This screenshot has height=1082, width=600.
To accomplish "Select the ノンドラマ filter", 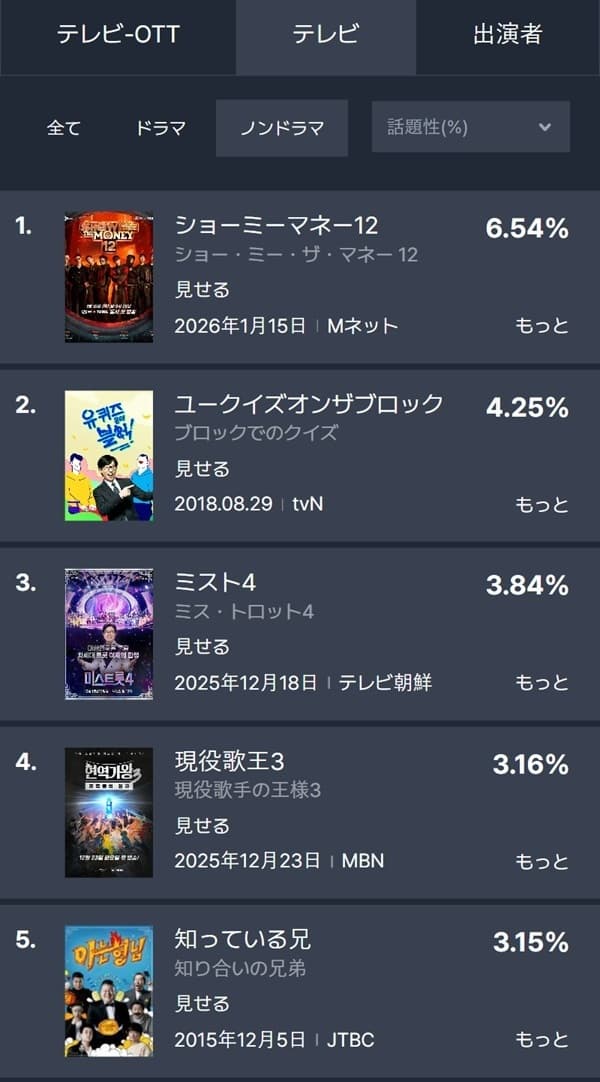I will click(x=282, y=128).
